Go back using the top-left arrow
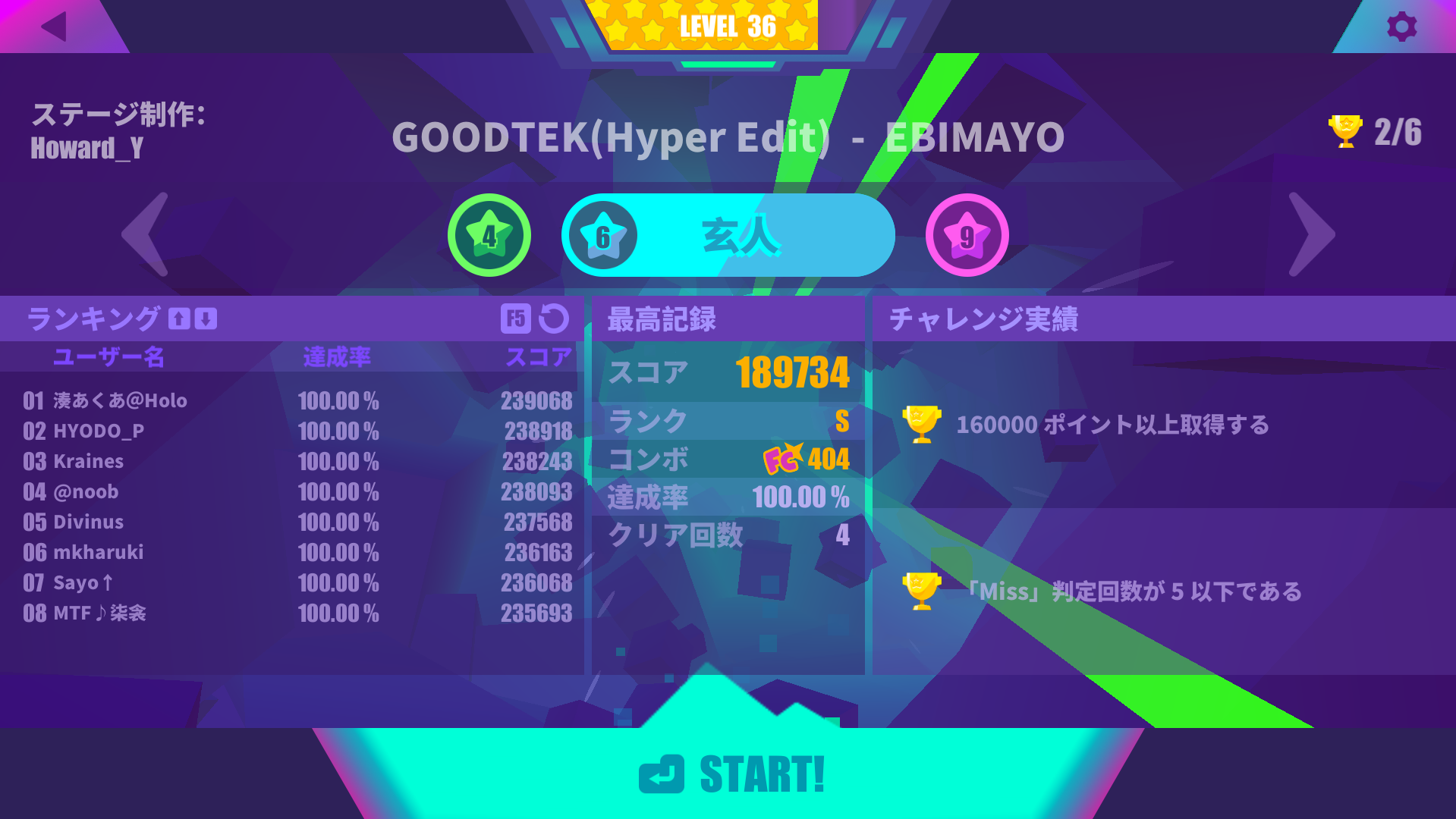The image size is (1456, 819). (x=55, y=27)
